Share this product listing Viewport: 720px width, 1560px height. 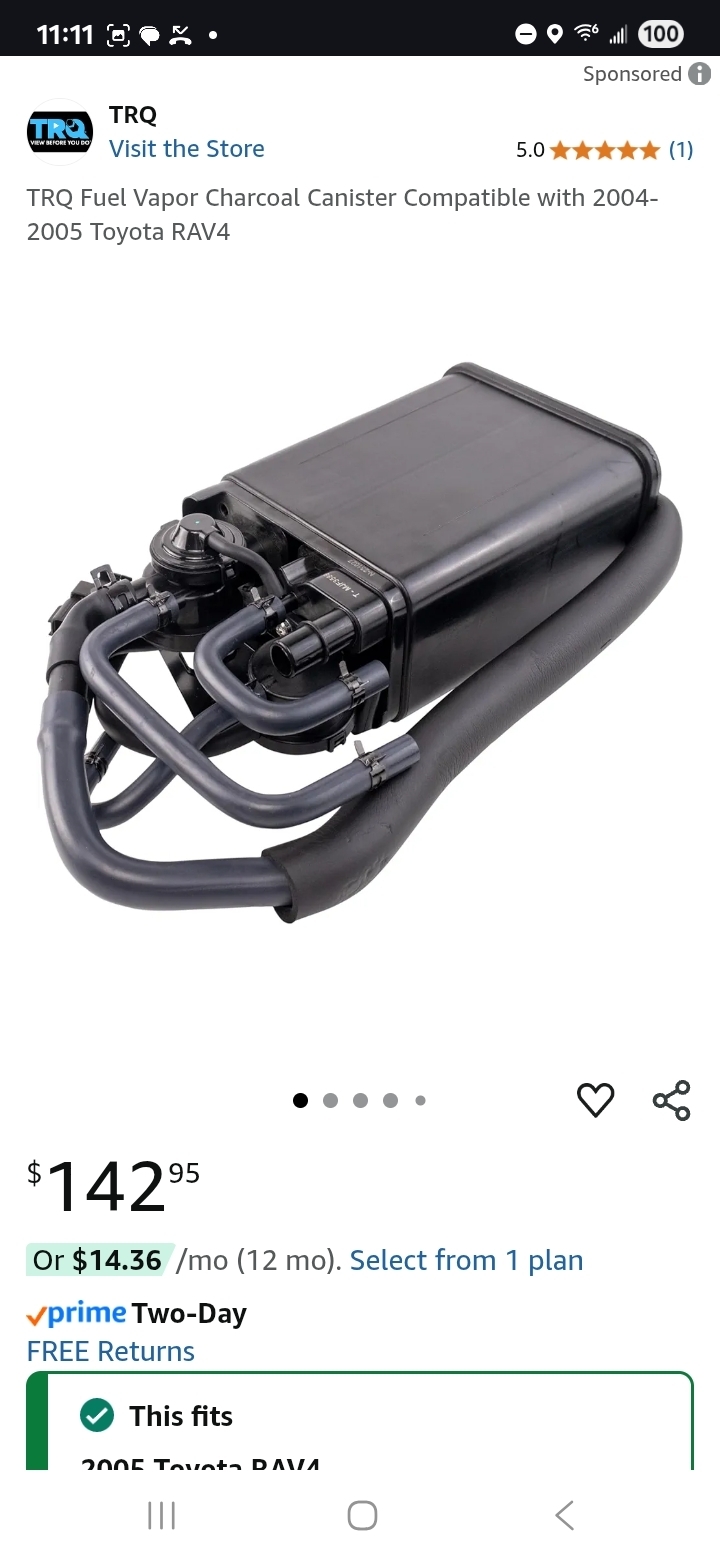tap(671, 1100)
